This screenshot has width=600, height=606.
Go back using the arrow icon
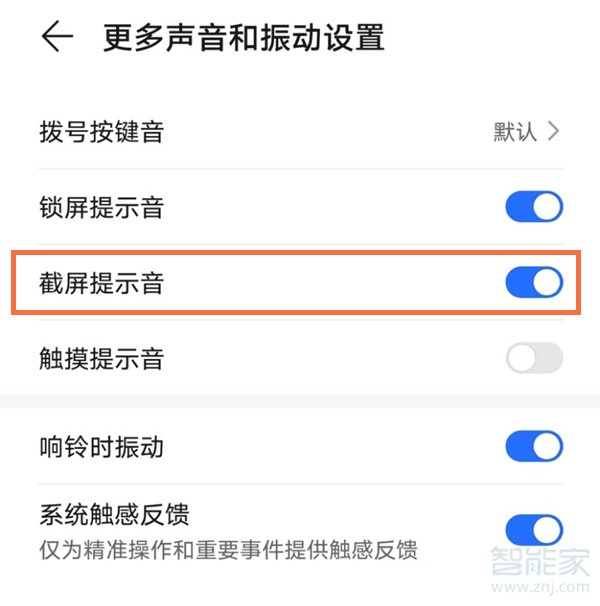(x=57, y=38)
